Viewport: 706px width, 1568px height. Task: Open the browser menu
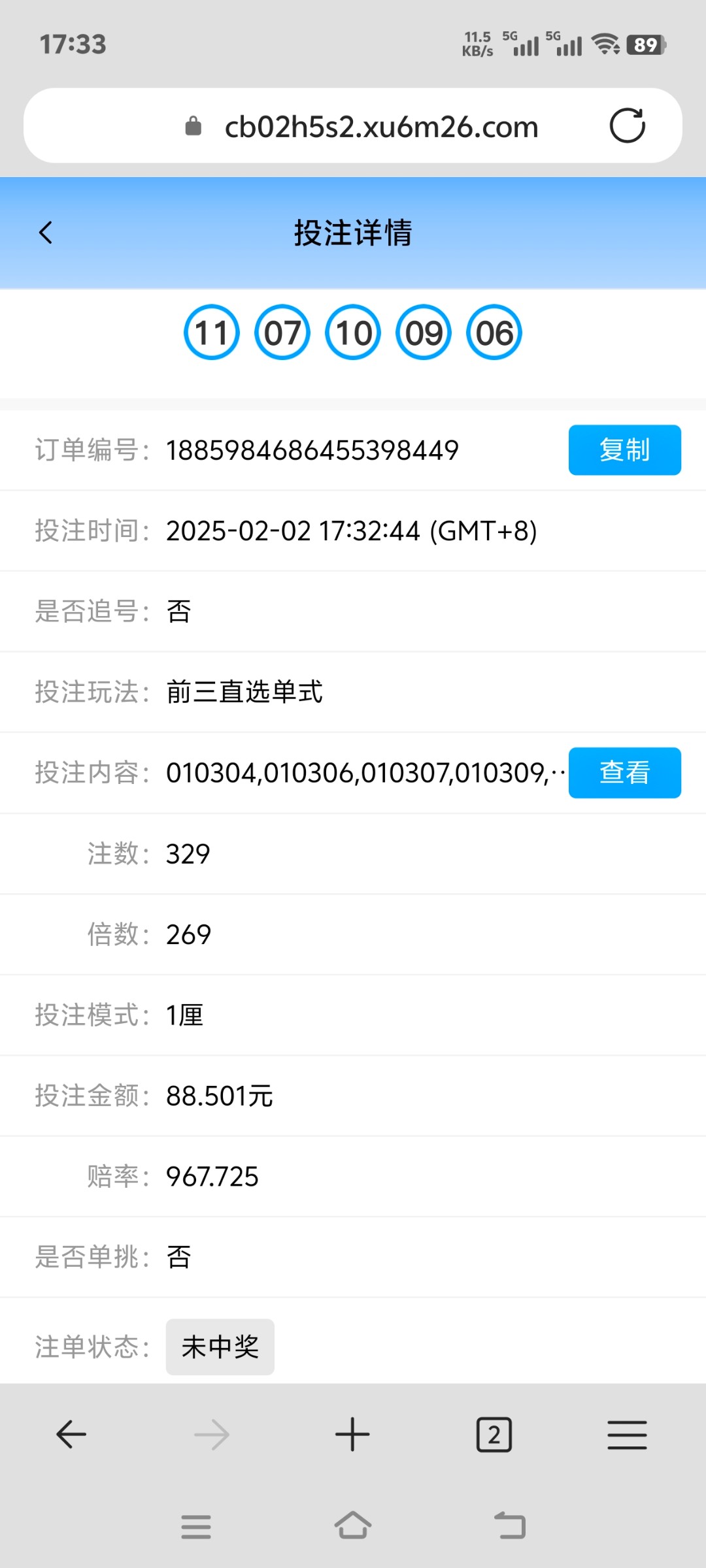(627, 1435)
